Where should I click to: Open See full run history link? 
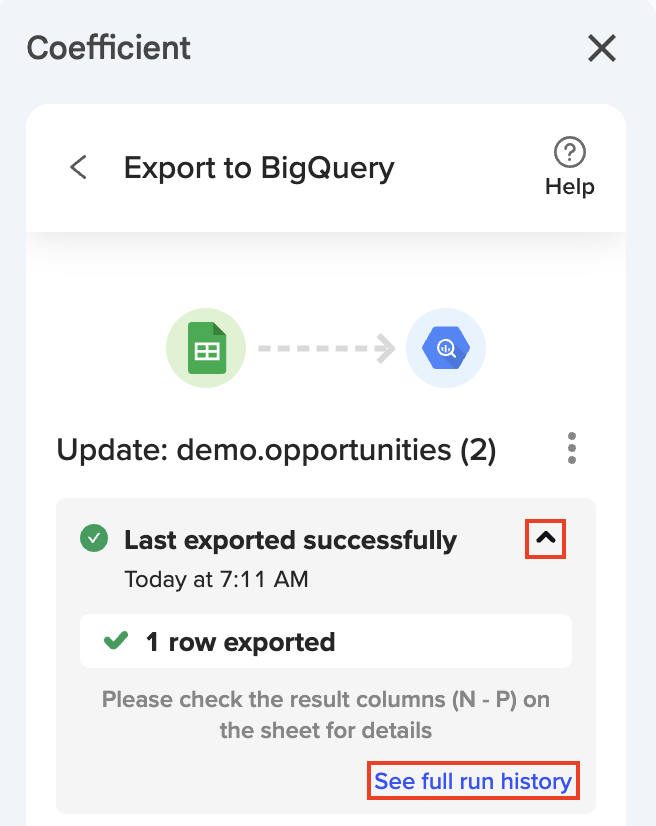[473, 781]
